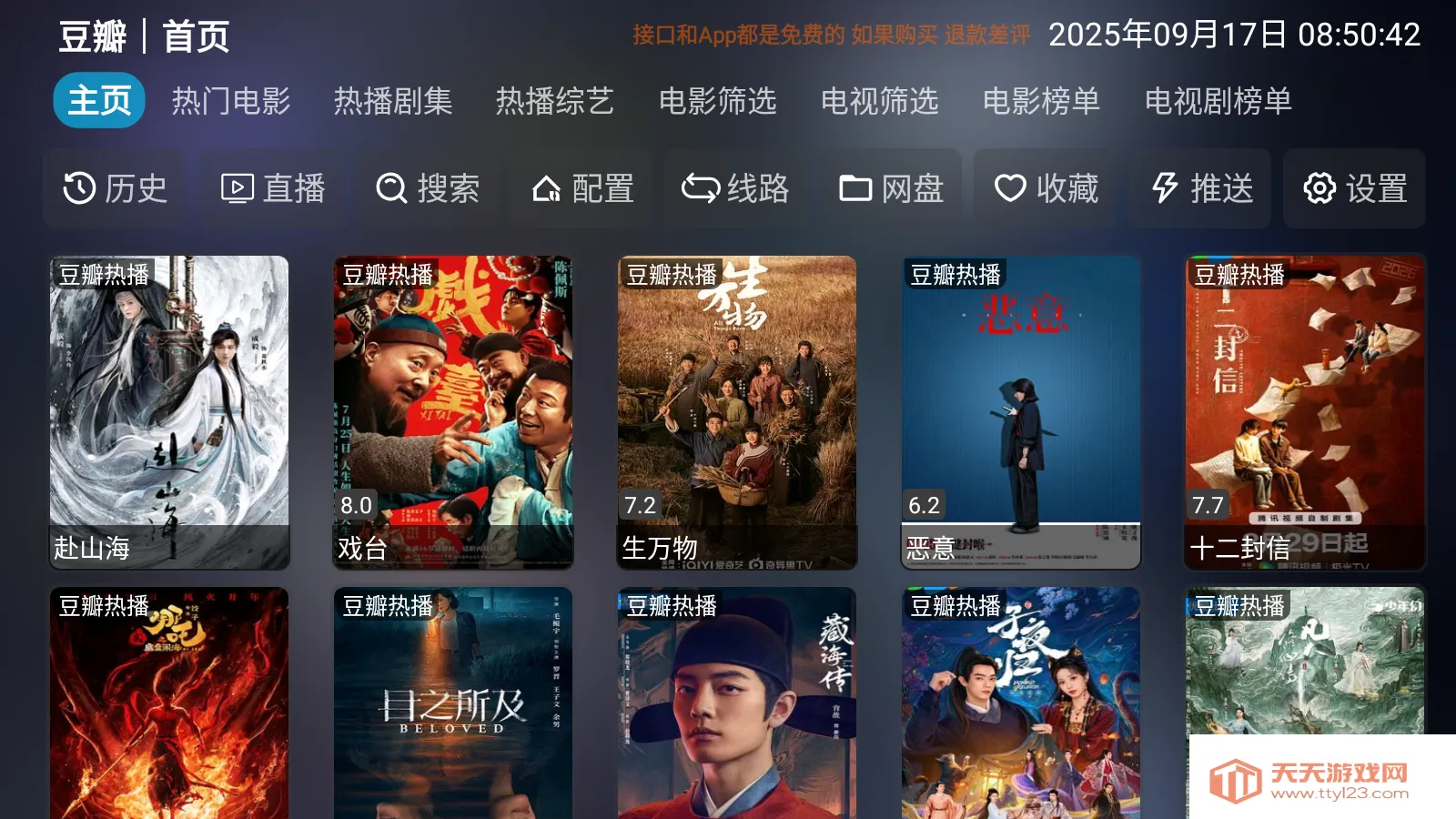Viewport: 1456px width, 819px height.
Task: Switch to the 热门电影 tab
Action: tap(231, 100)
